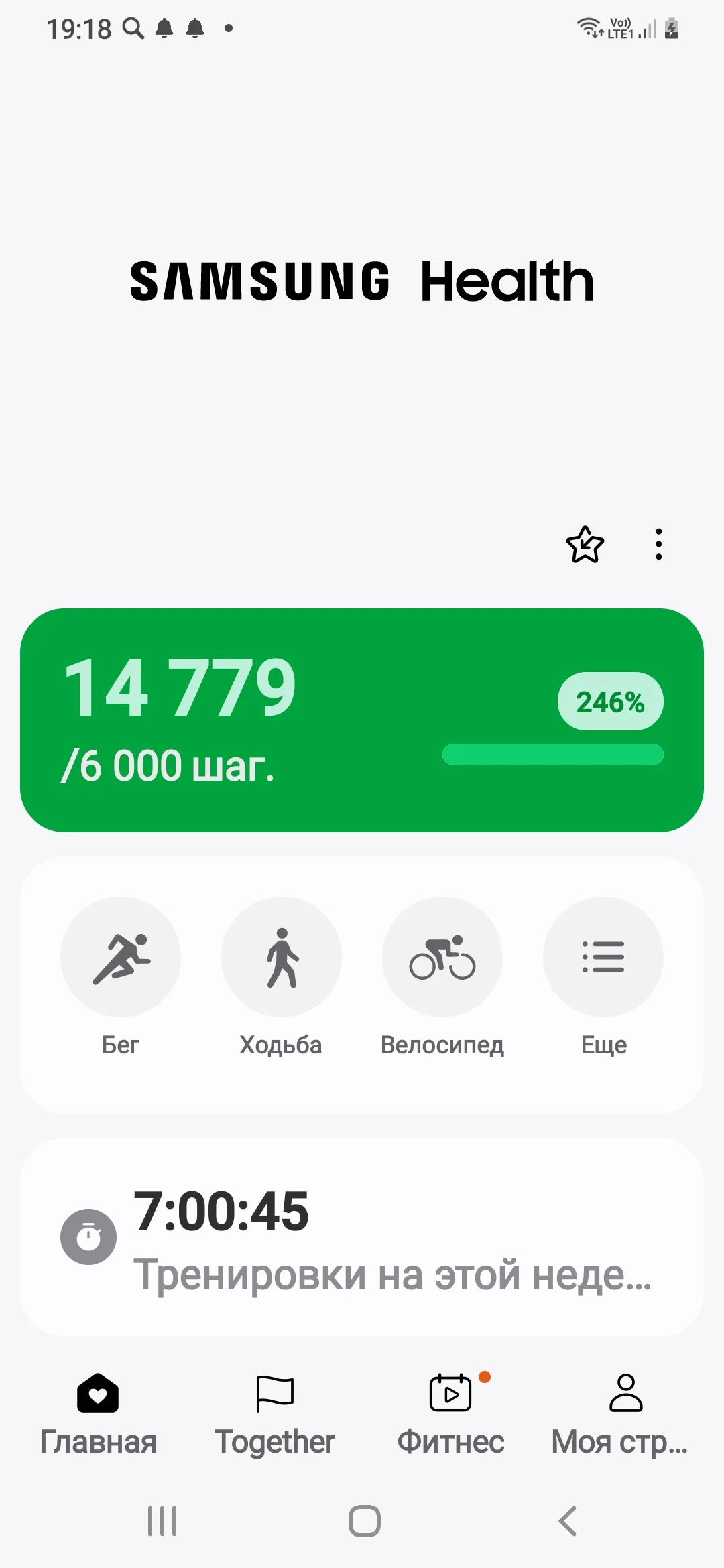Select the Ходьба (walking) activity icon
The image size is (724, 1568).
pos(282,957)
